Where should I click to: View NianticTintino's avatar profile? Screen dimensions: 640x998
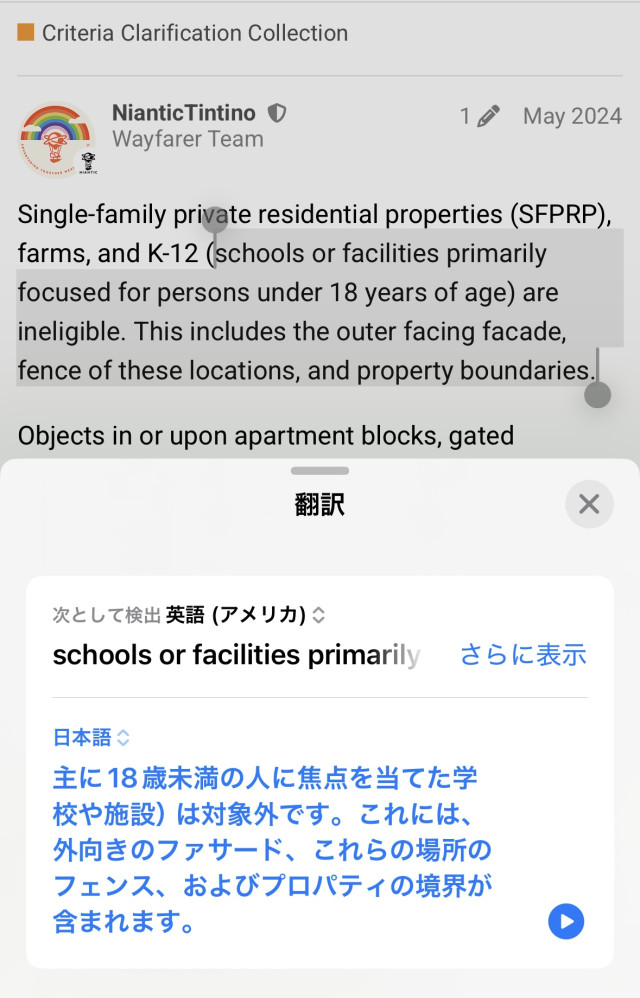click(x=56, y=139)
